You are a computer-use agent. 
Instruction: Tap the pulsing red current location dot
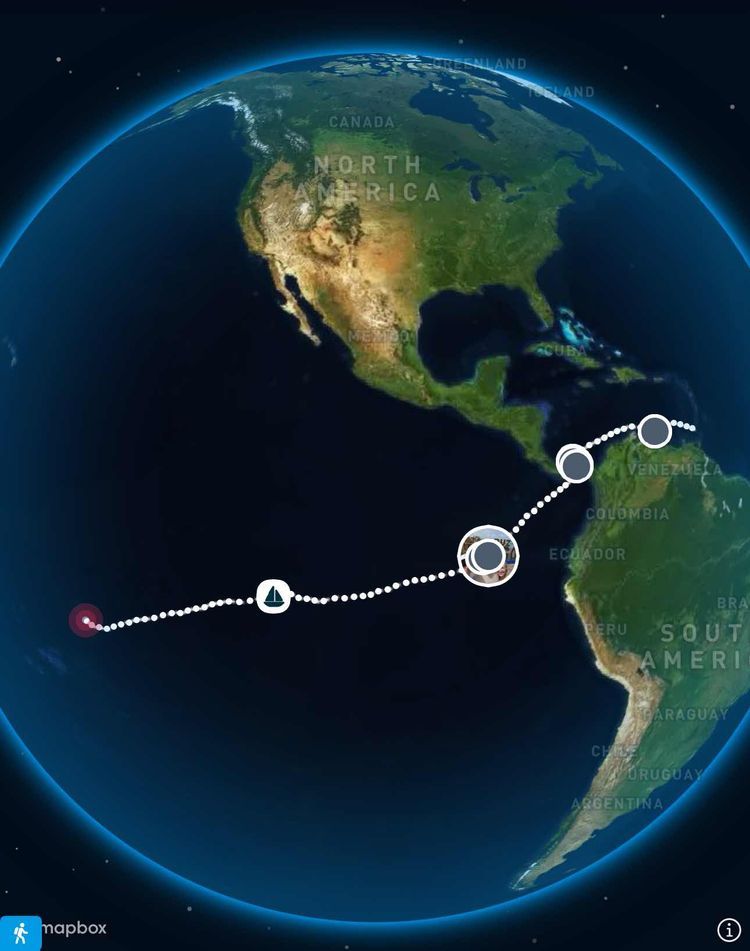click(x=85, y=620)
